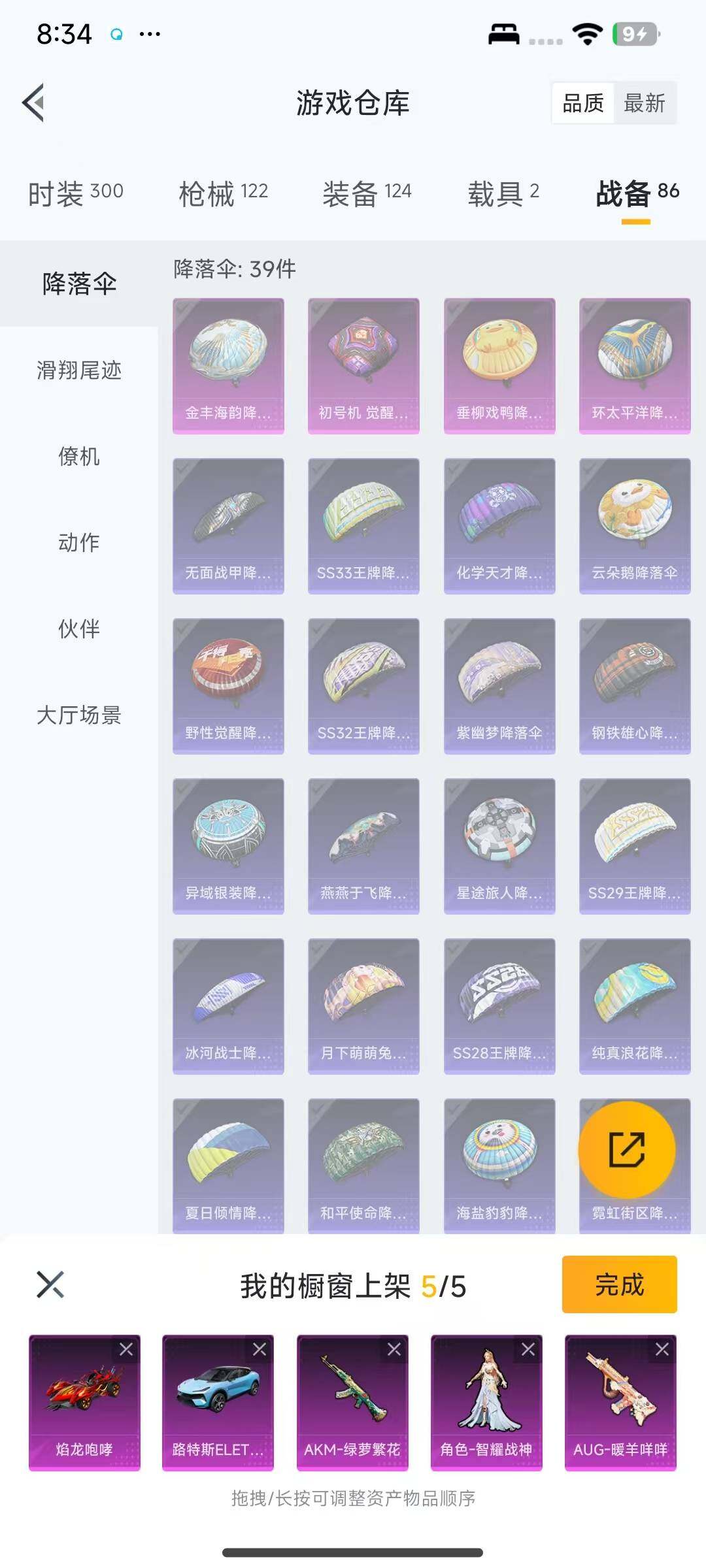Go back from 游戏仓库
This screenshot has height=1568, width=706.
pos(34,103)
